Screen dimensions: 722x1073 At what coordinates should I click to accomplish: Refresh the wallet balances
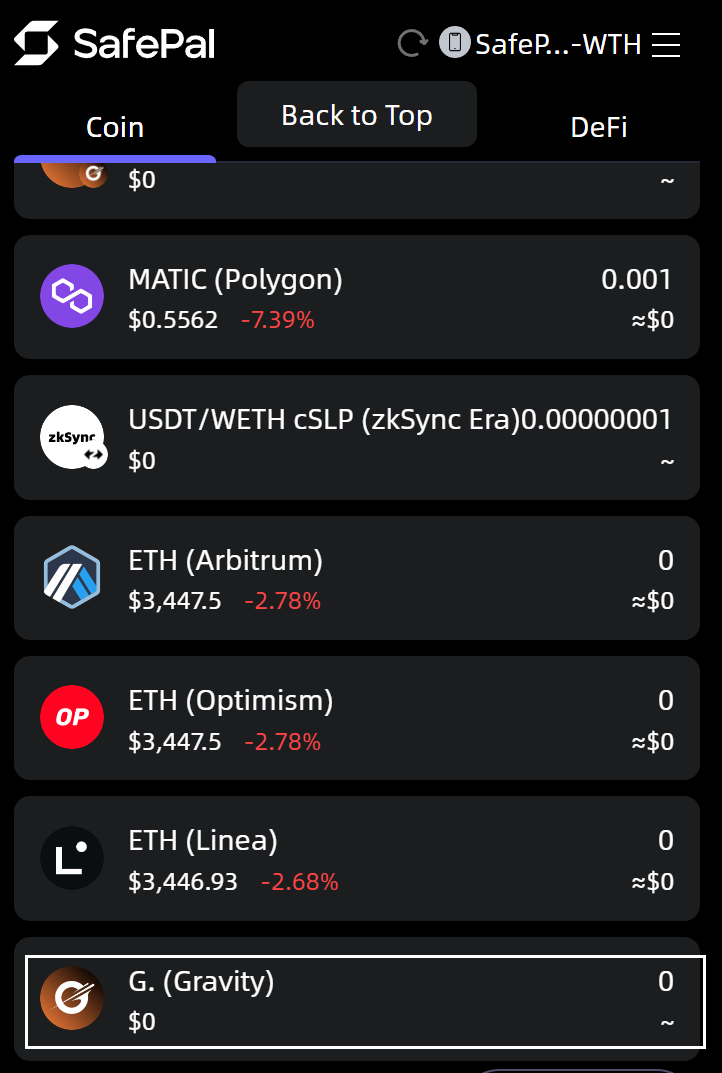tap(412, 43)
